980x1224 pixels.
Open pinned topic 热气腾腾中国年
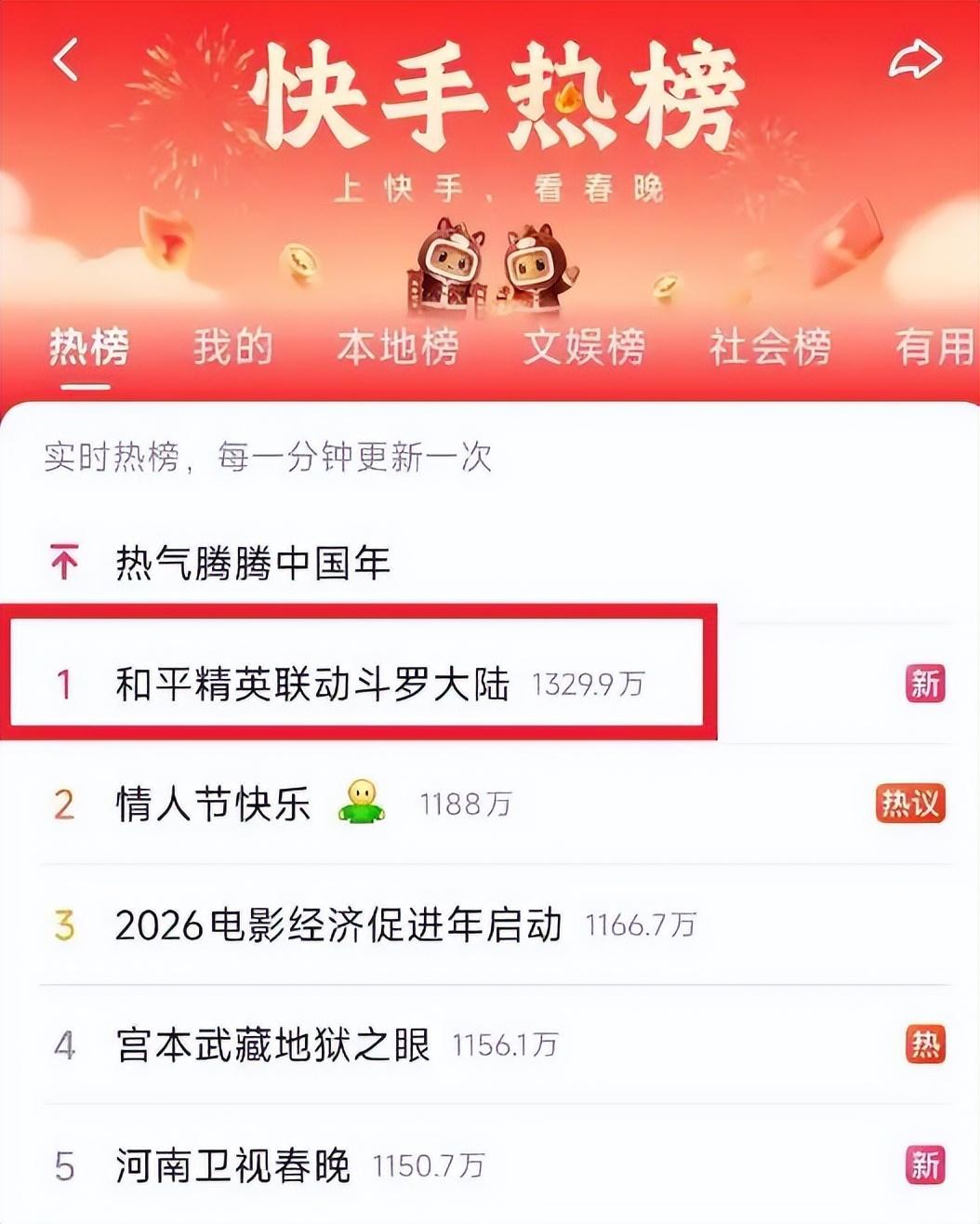[252, 564]
